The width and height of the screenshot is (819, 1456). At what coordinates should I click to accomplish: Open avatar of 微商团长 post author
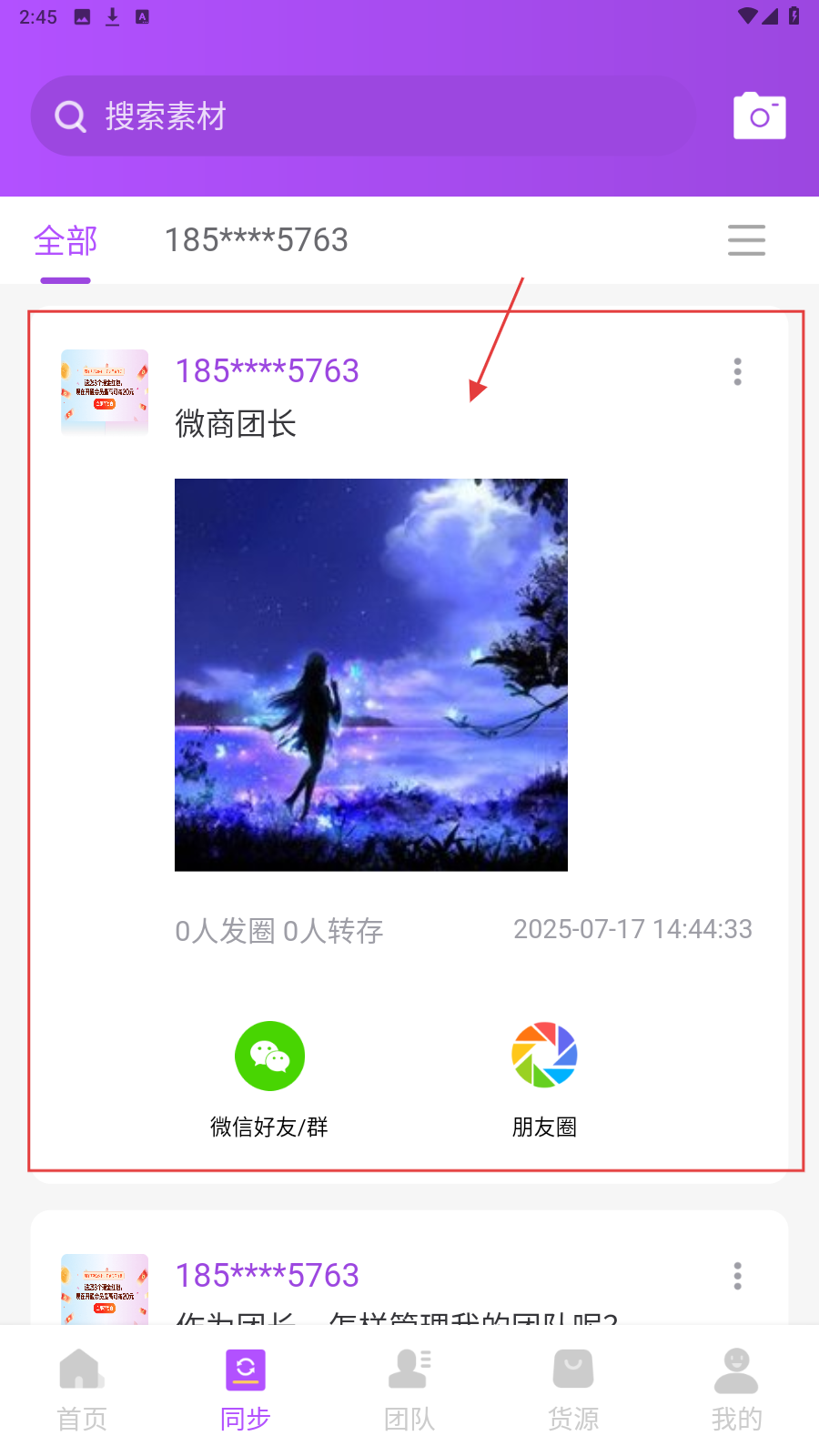pyautogui.click(x=105, y=391)
